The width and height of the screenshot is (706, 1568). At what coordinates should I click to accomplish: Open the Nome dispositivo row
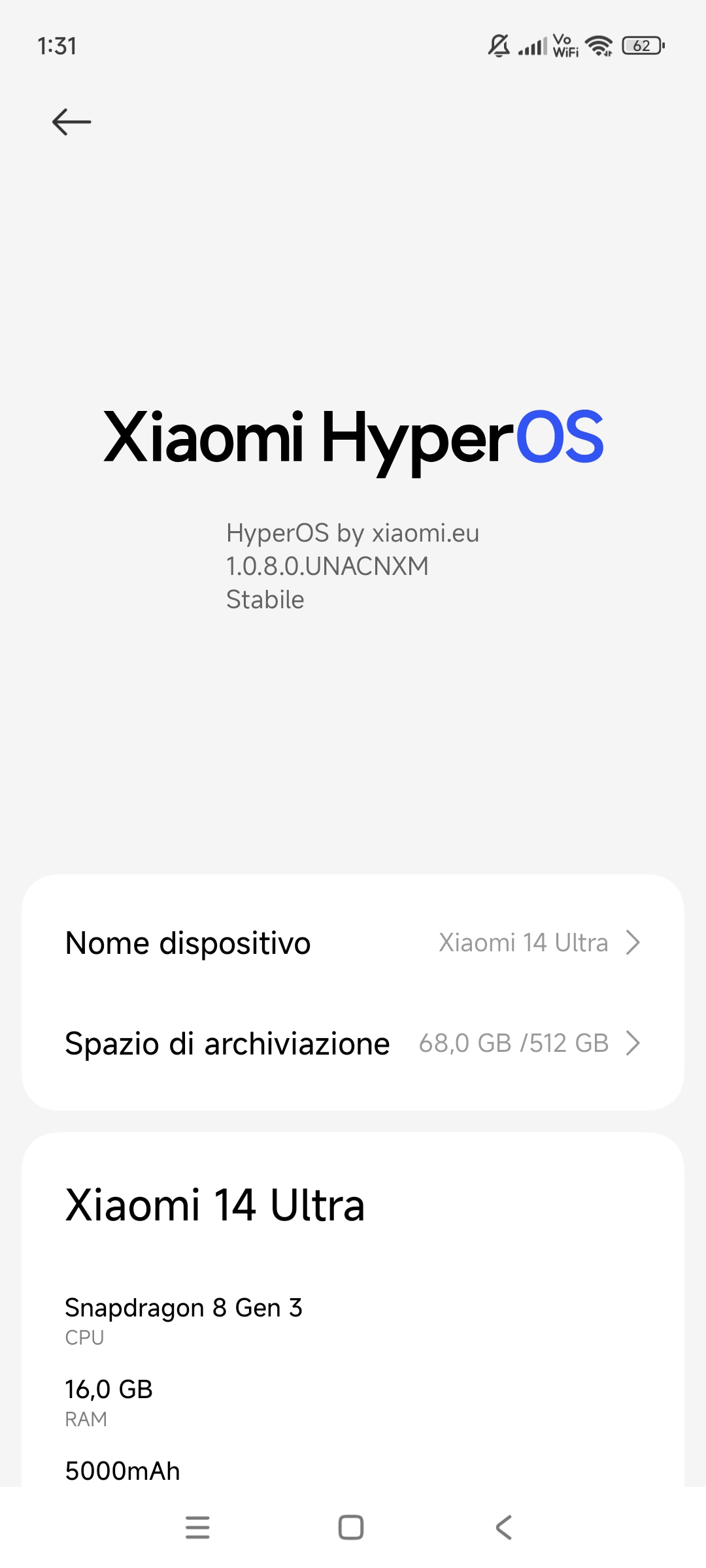pyautogui.click(x=353, y=943)
